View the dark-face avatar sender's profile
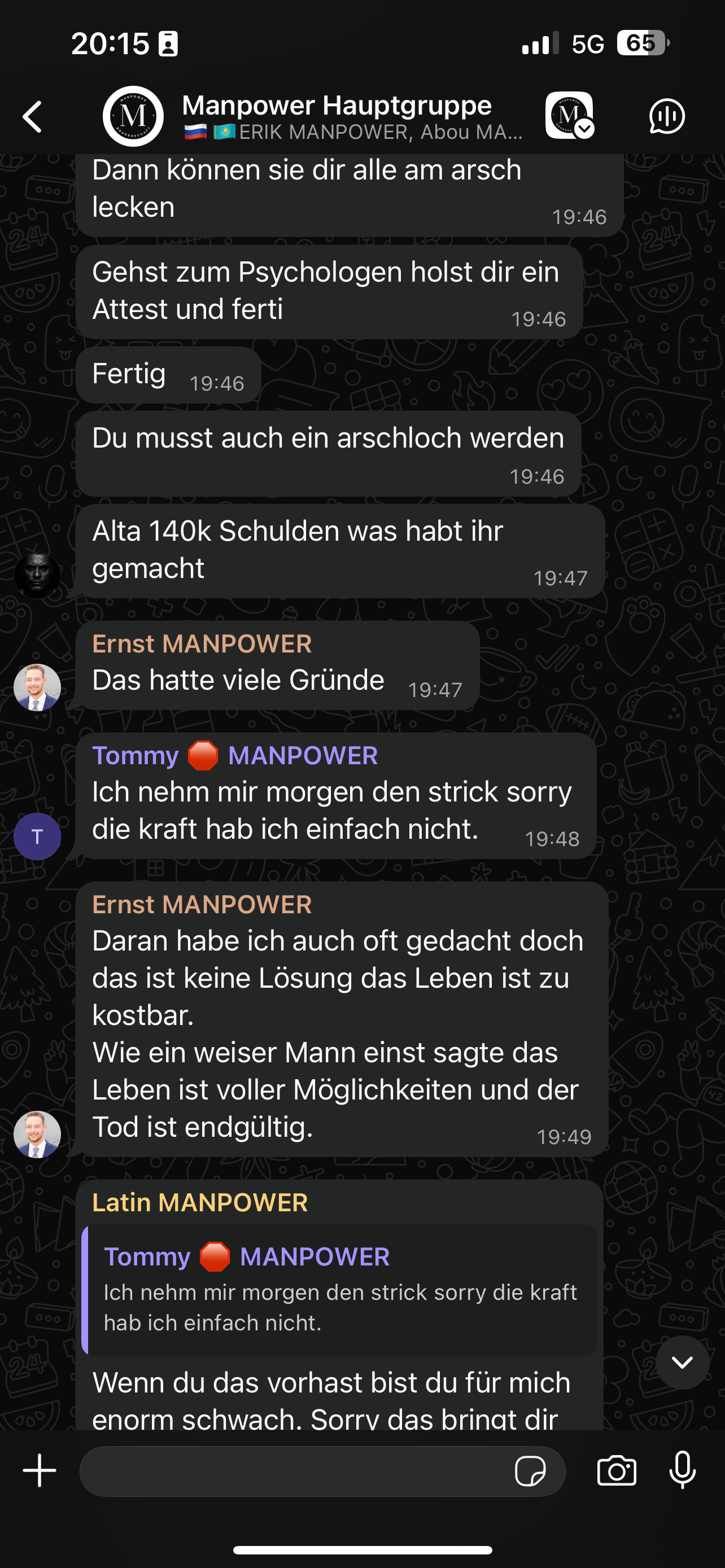 pos(37,576)
